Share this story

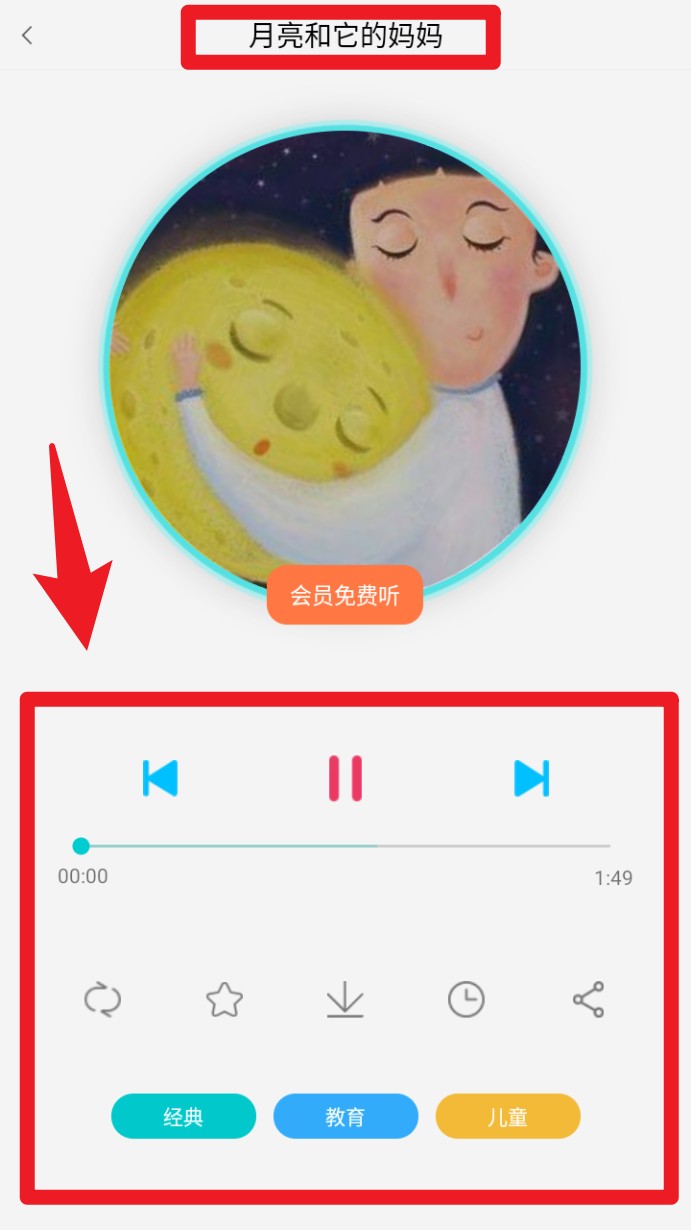pyautogui.click(x=588, y=999)
